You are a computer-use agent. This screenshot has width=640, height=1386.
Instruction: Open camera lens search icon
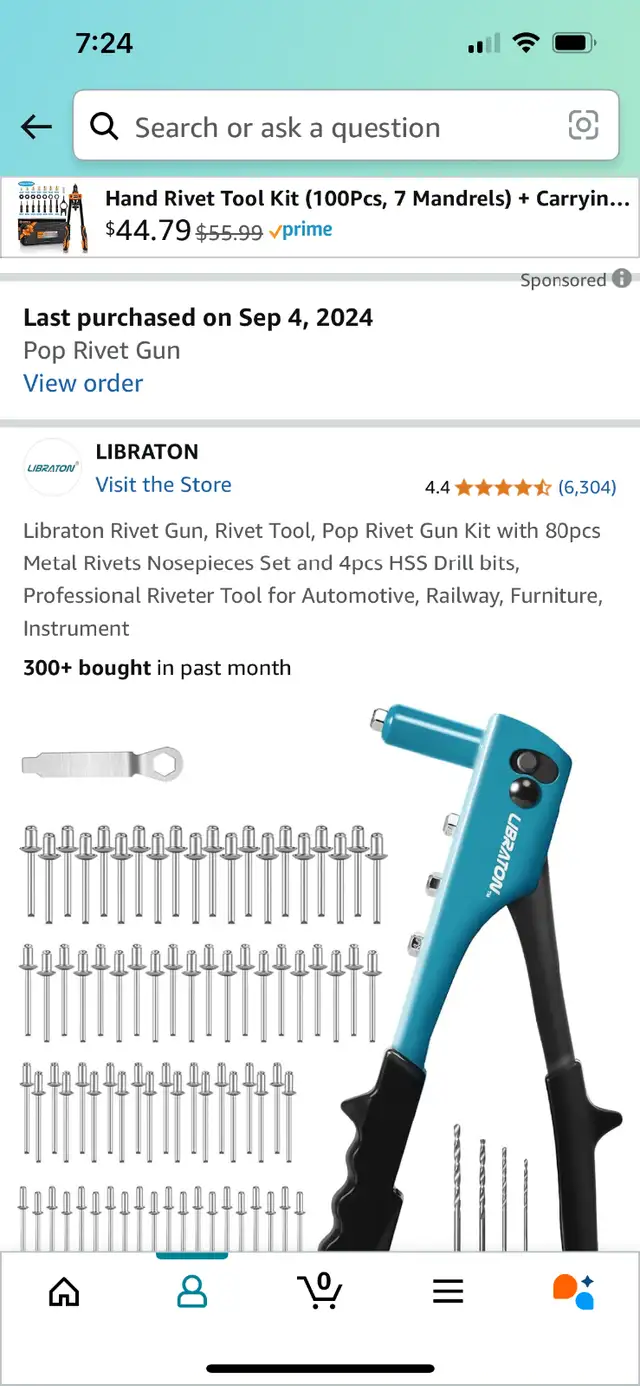583,126
